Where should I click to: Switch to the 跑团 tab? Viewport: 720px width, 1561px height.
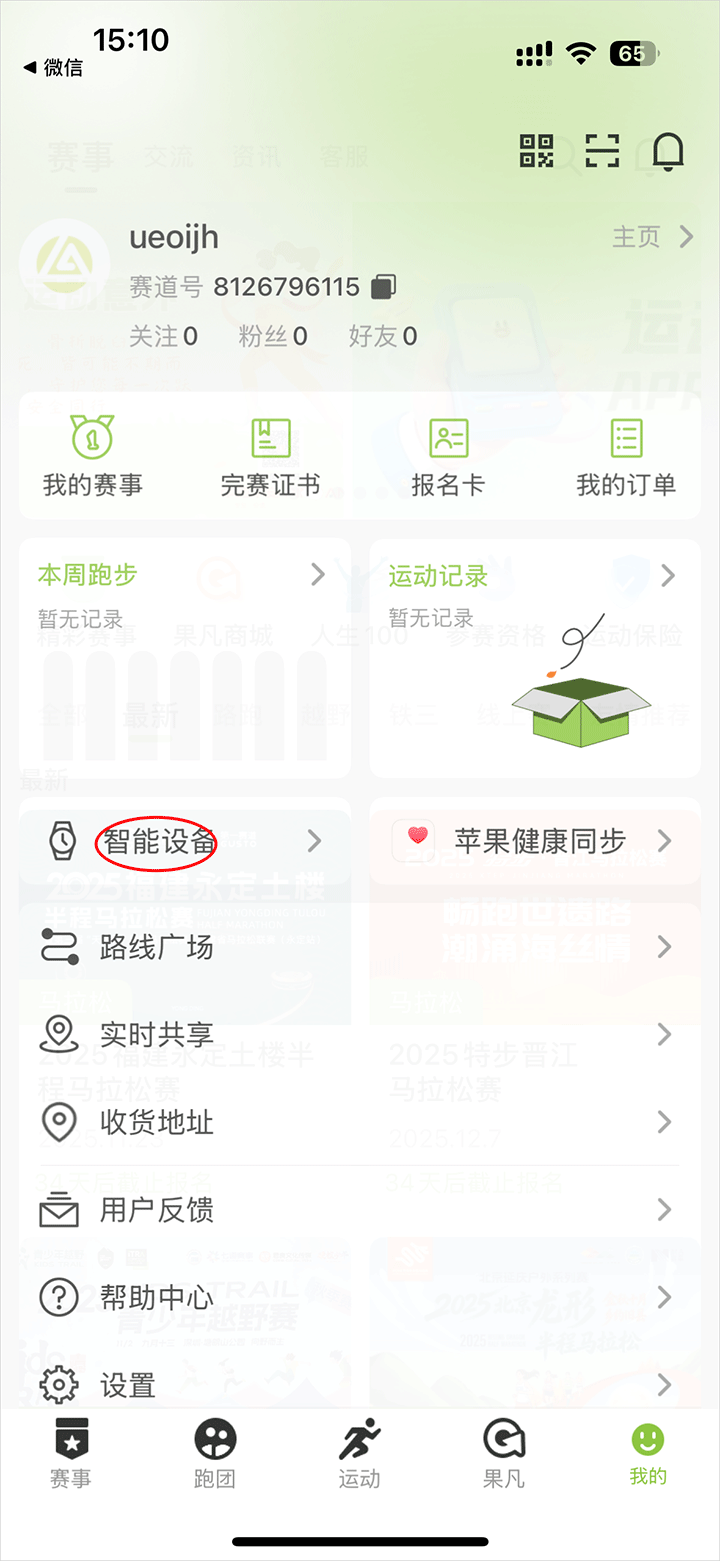(x=215, y=1453)
